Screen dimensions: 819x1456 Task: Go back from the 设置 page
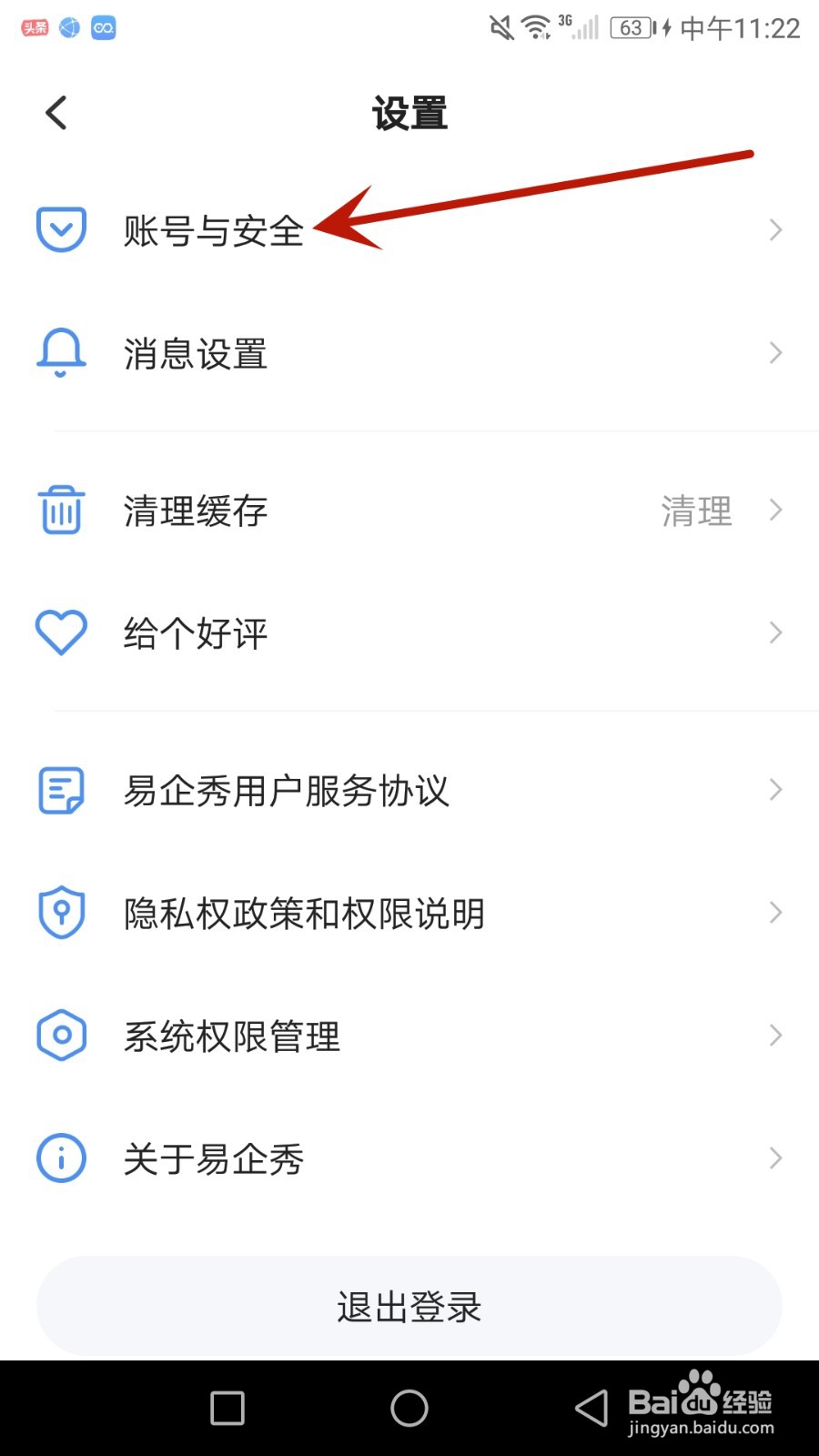click(56, 114)
